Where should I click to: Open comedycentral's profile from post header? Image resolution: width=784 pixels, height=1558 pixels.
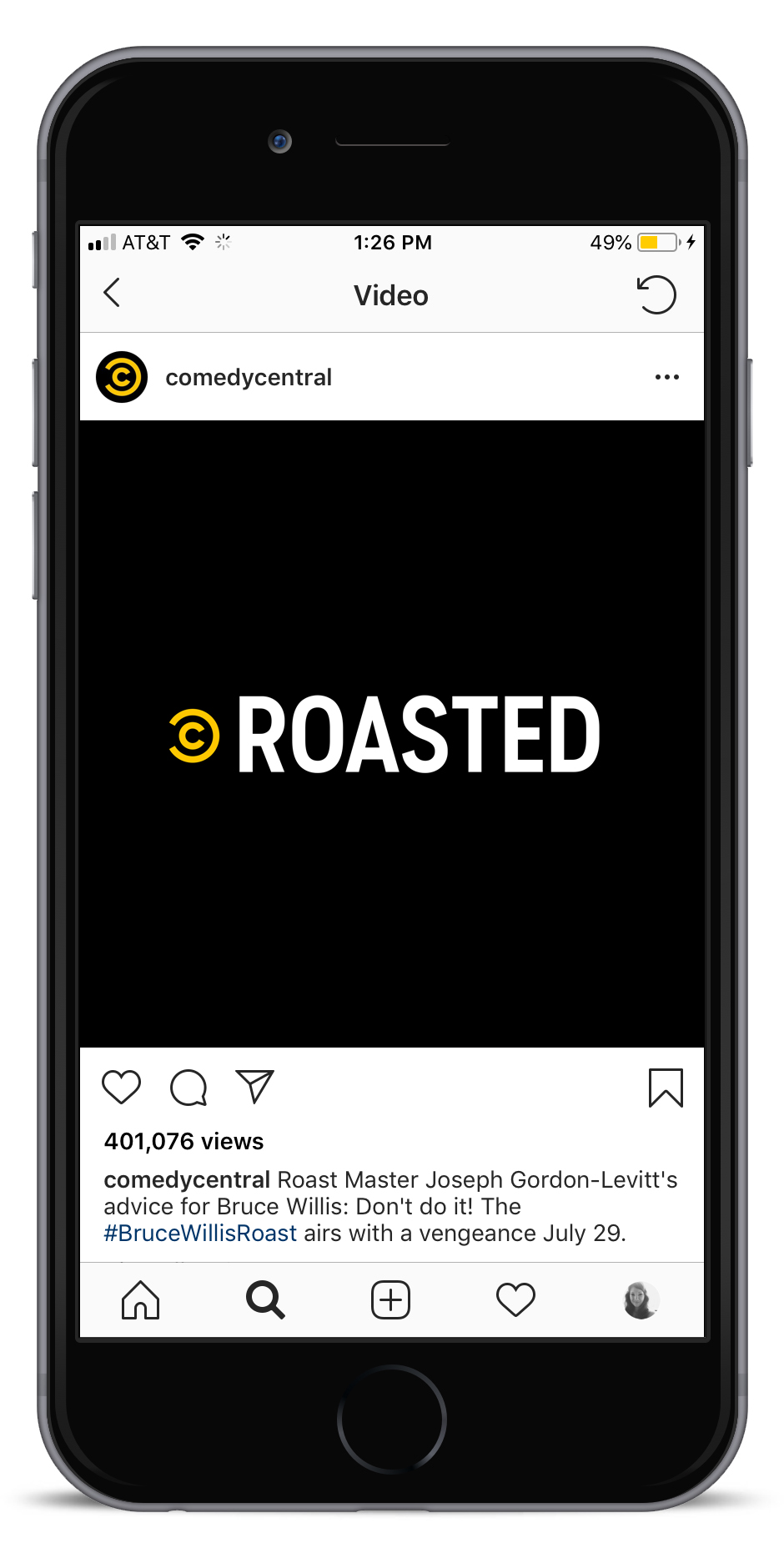[x=248, y=378]
